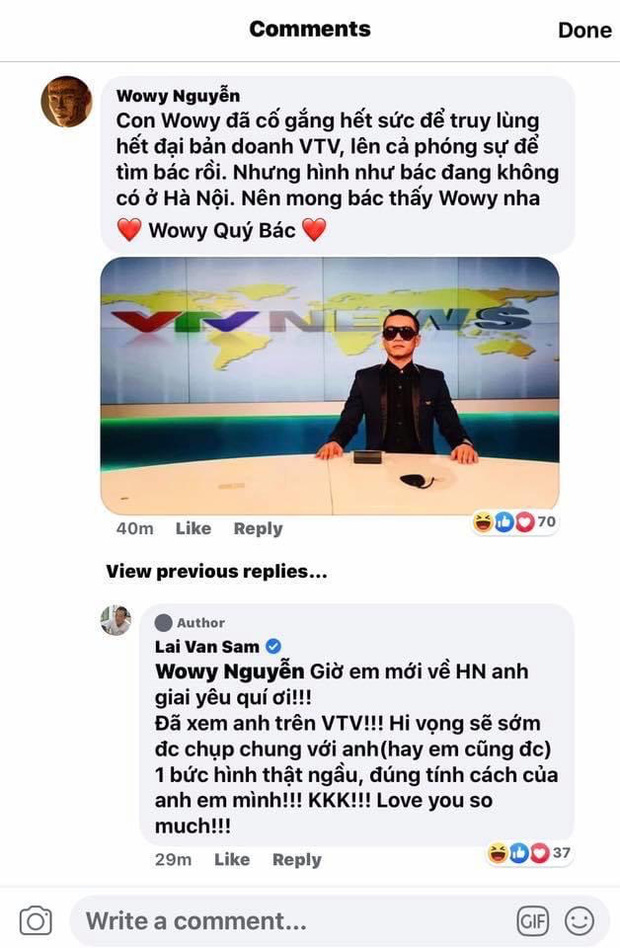View reactions on Wowy Nguyễn's comment

[x=514, y=522]
